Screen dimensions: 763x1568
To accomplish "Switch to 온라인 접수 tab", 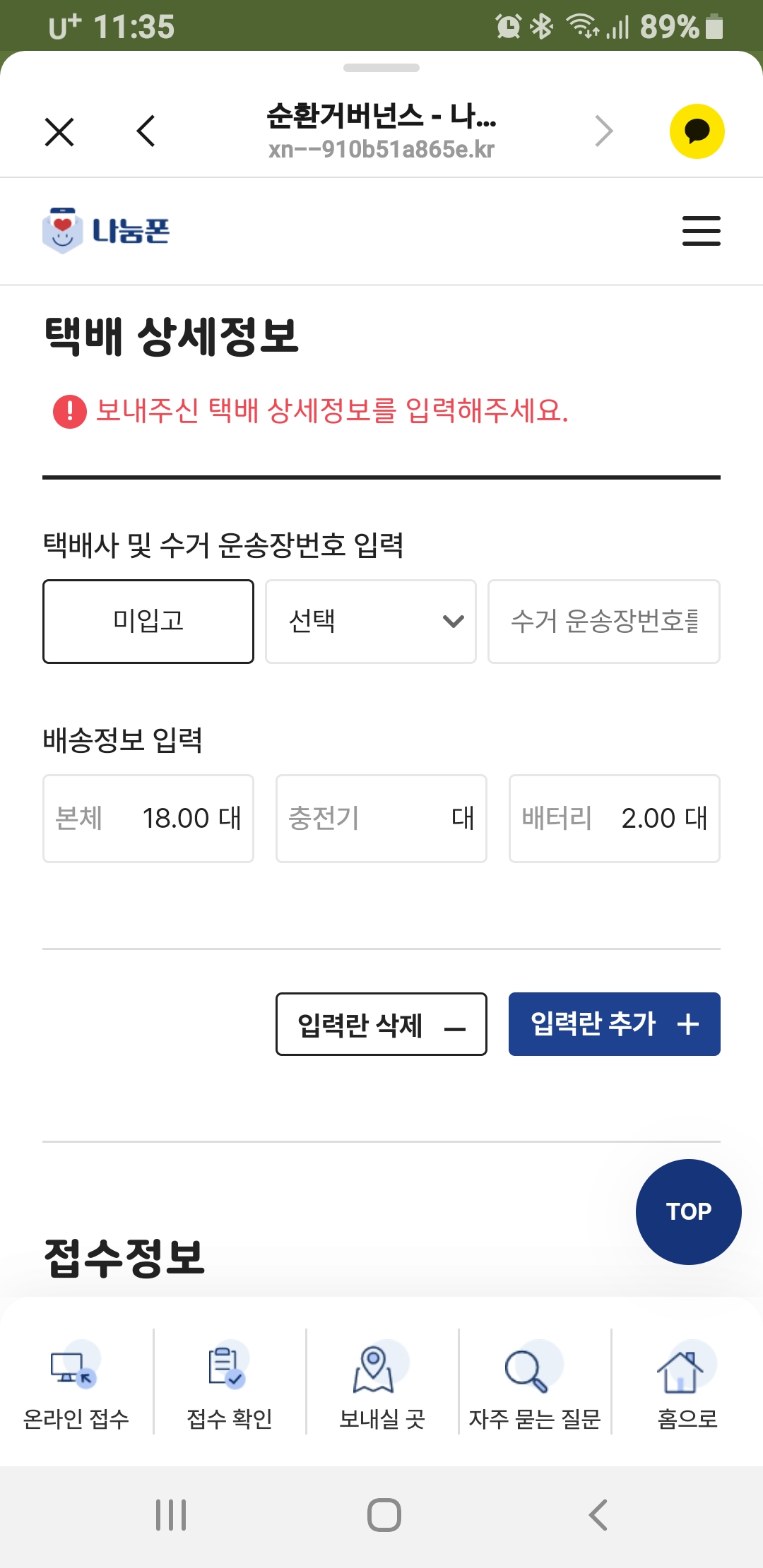I will (76, 1384).
